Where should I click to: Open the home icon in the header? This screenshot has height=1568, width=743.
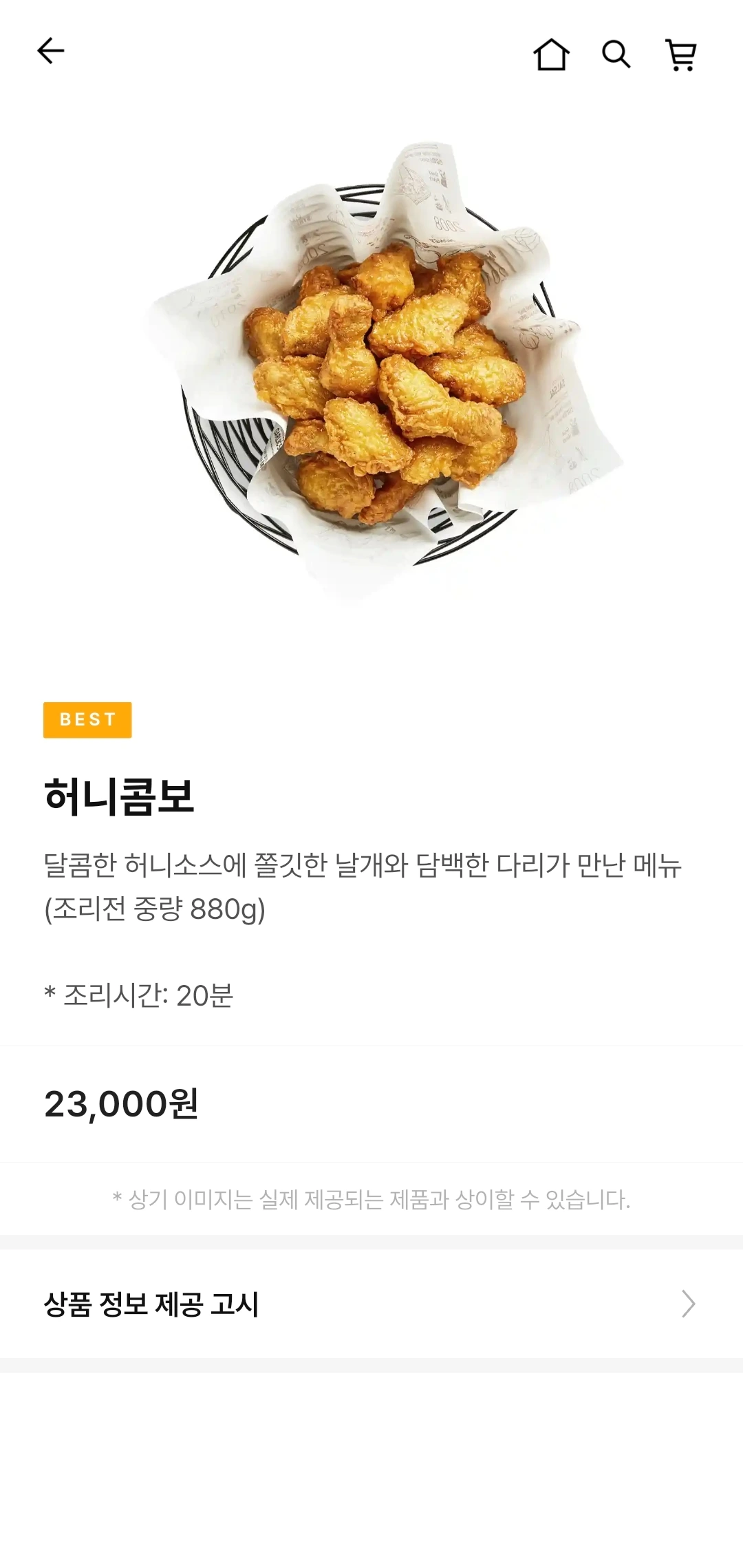[x=551, y=54]
